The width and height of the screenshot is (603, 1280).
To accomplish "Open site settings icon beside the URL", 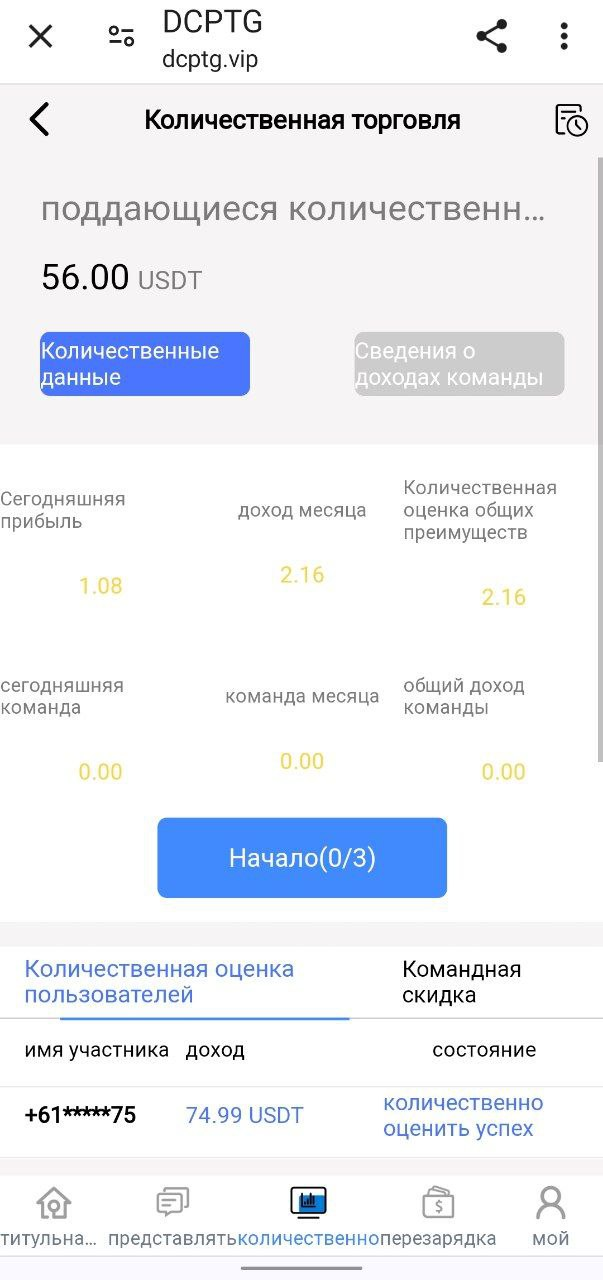I will point(121,37).
